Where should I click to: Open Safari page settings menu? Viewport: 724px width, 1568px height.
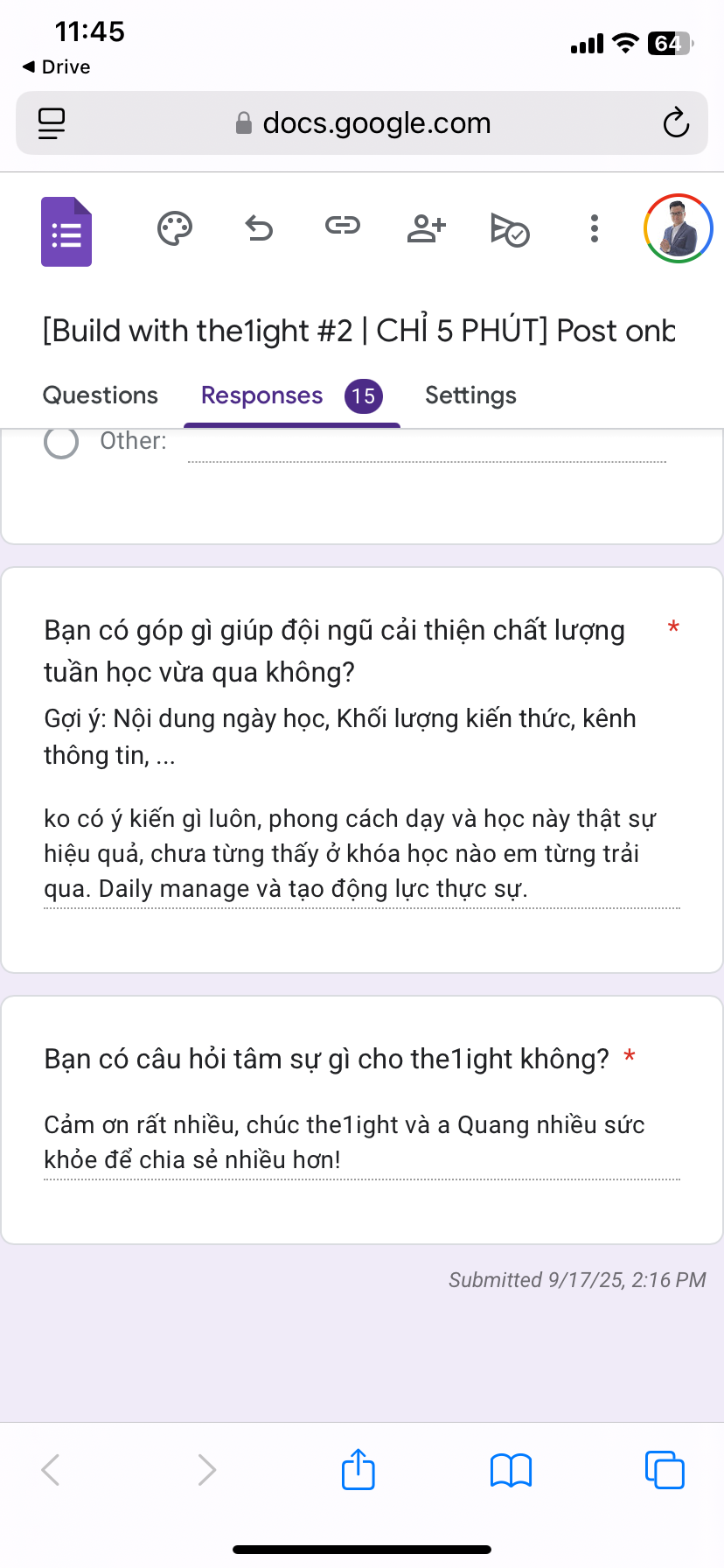tap(52, 123)
